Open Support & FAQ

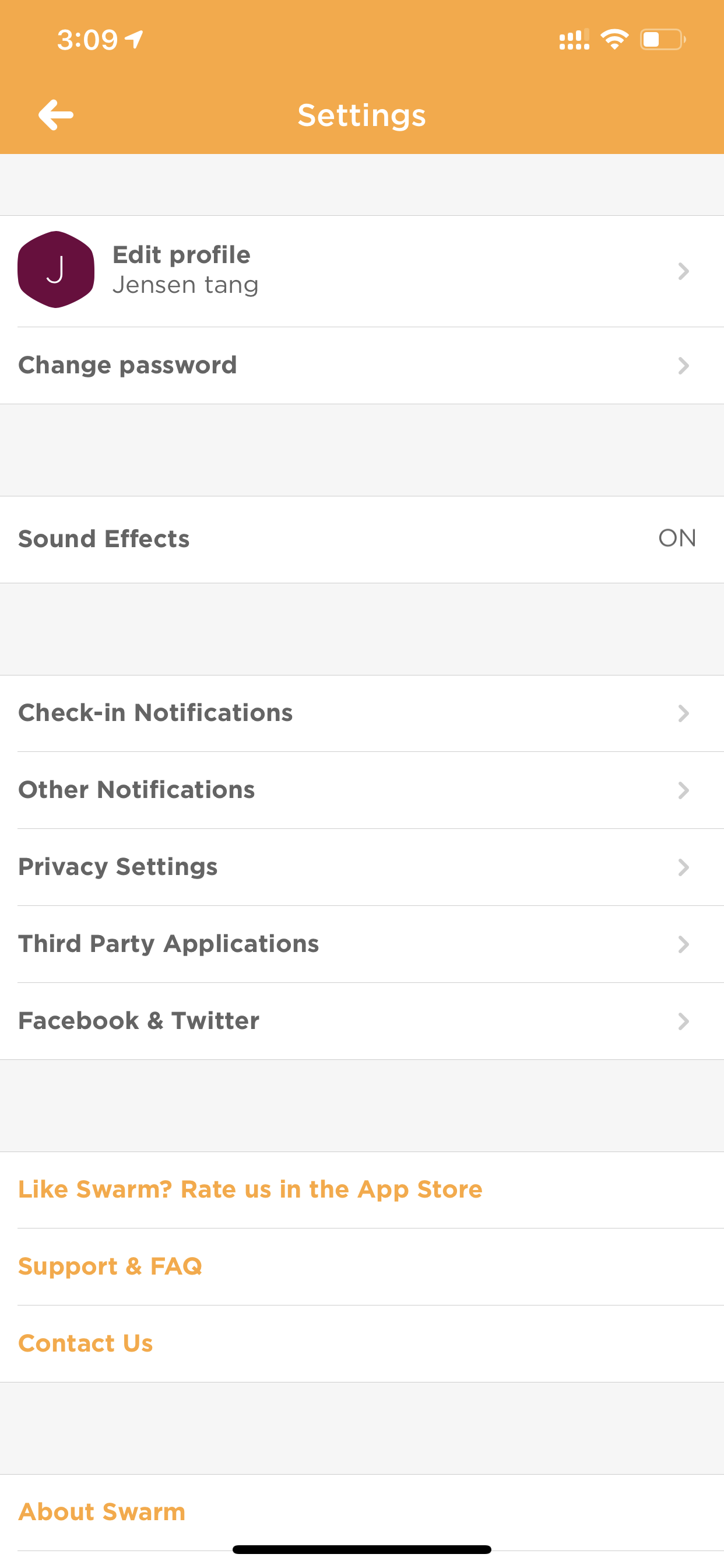coord(362,1266)
